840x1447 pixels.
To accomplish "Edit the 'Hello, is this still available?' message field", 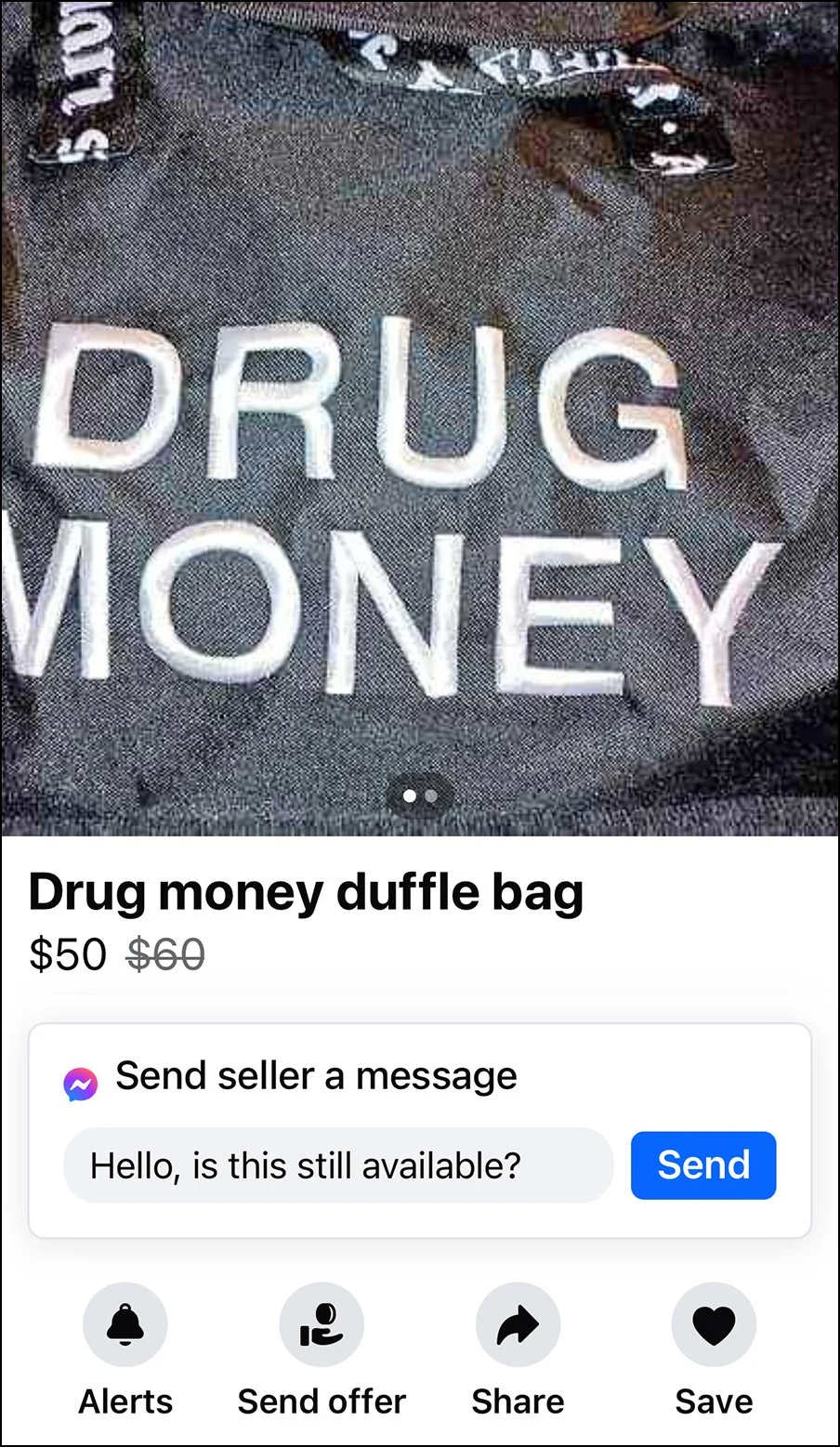I will 338,1164.
